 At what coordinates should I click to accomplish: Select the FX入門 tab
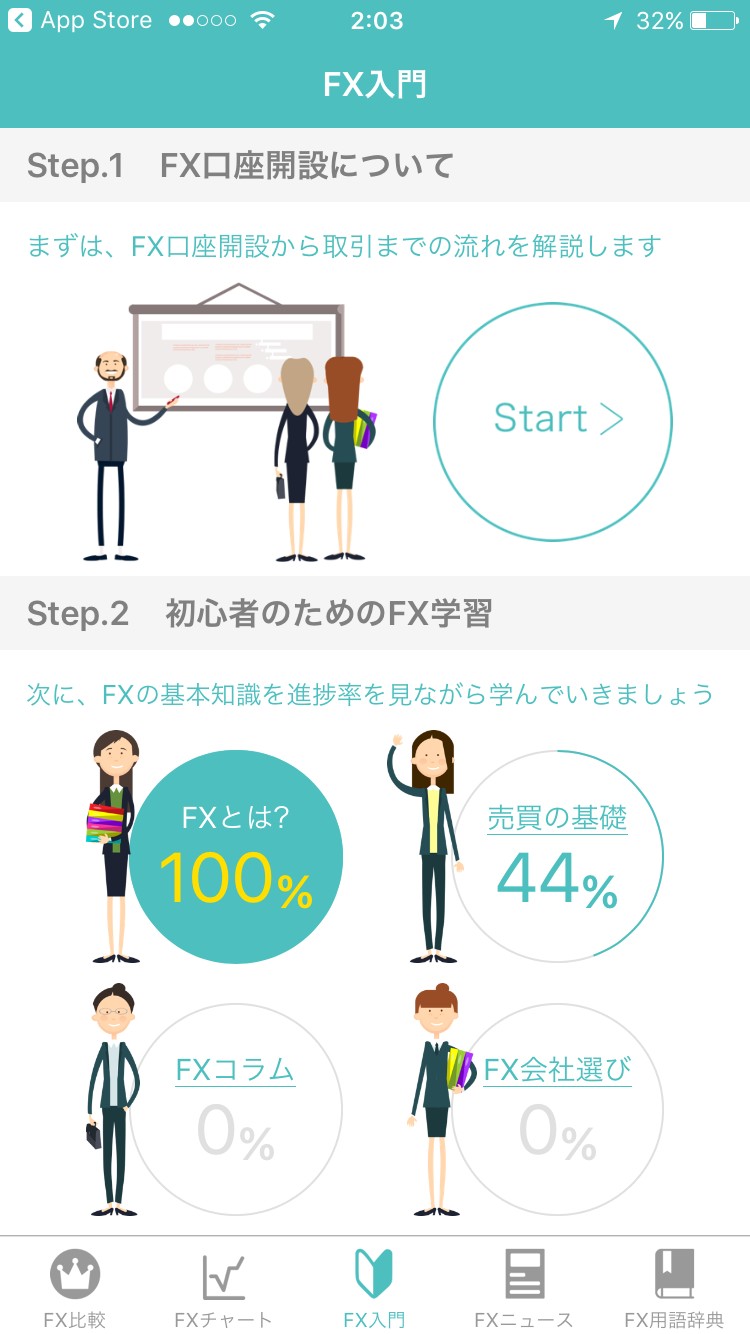374,1287
